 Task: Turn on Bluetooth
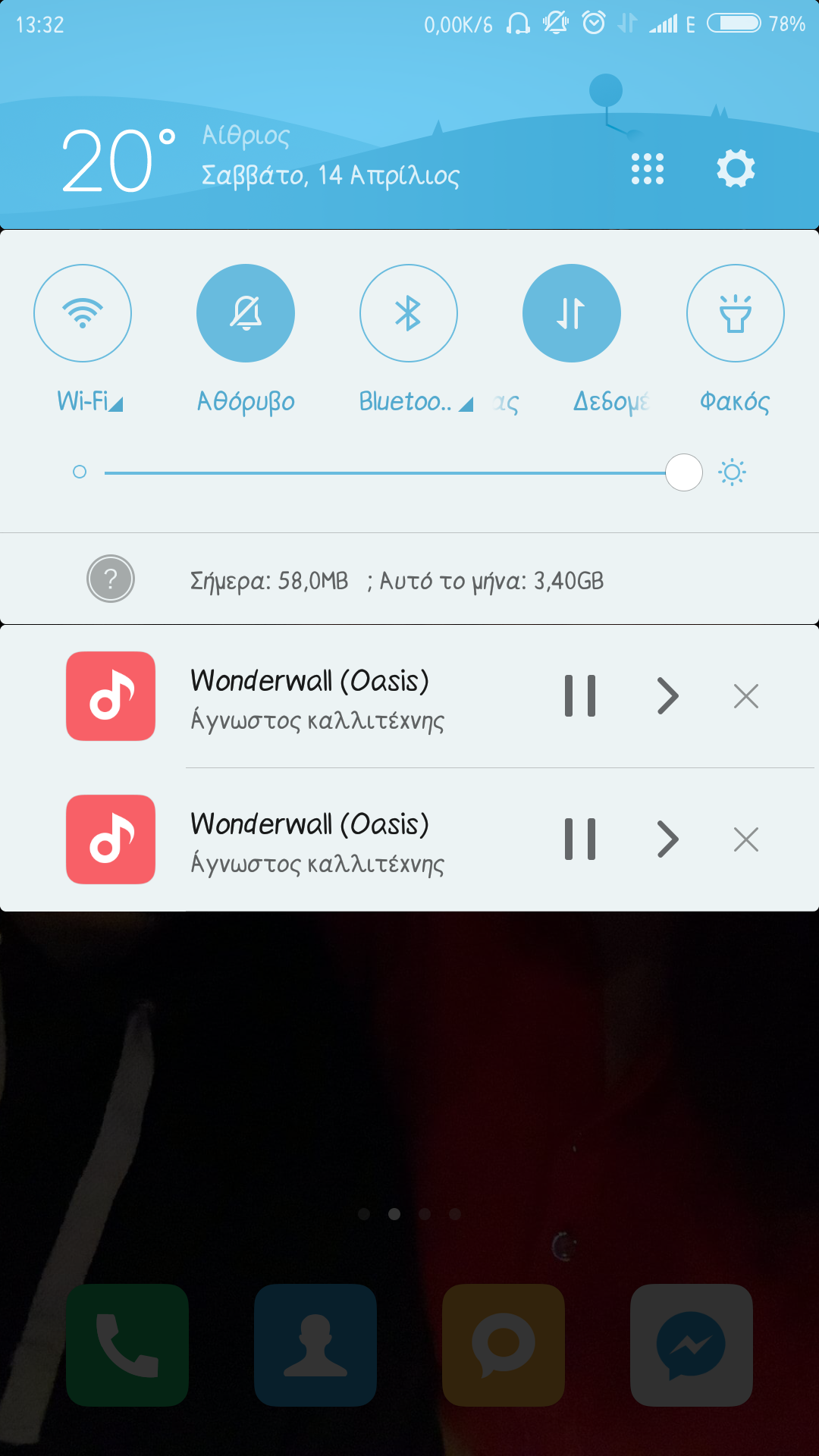[x=409, y=313]
